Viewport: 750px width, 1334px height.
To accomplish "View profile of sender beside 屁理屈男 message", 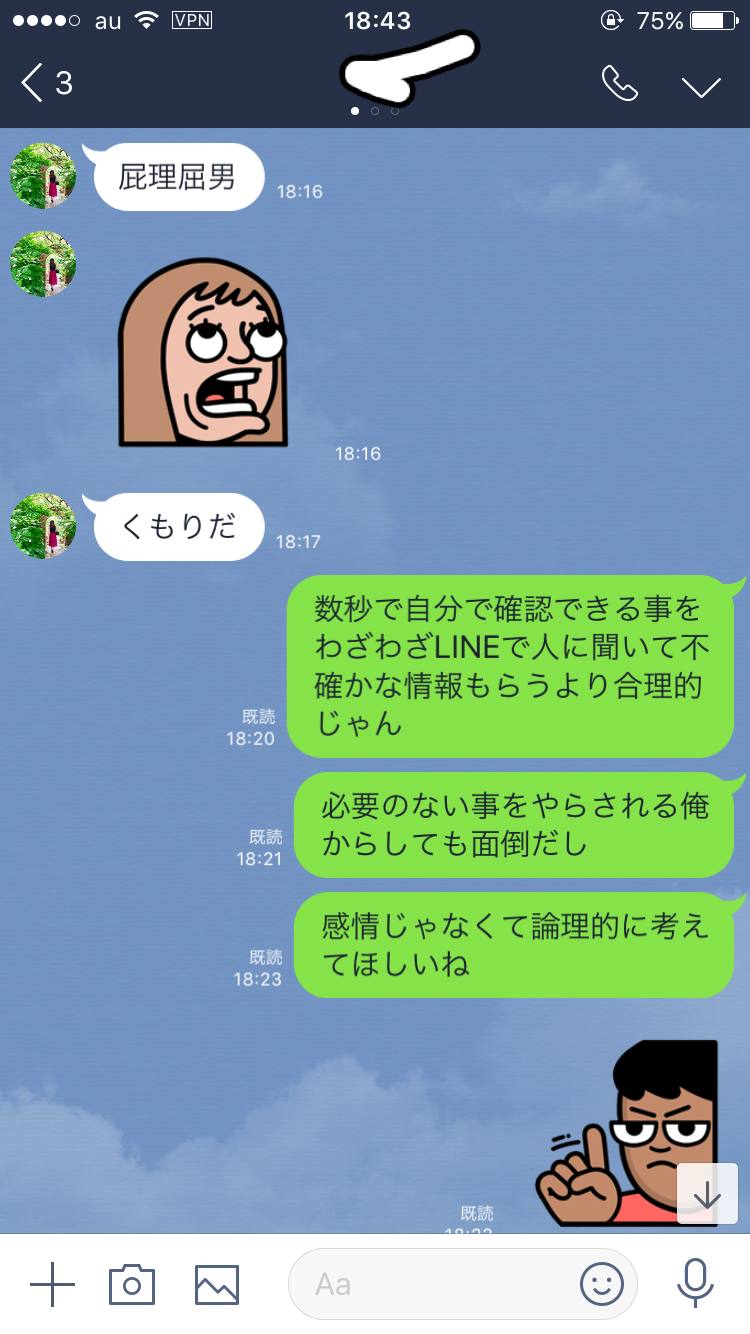I will coord(43,176).
